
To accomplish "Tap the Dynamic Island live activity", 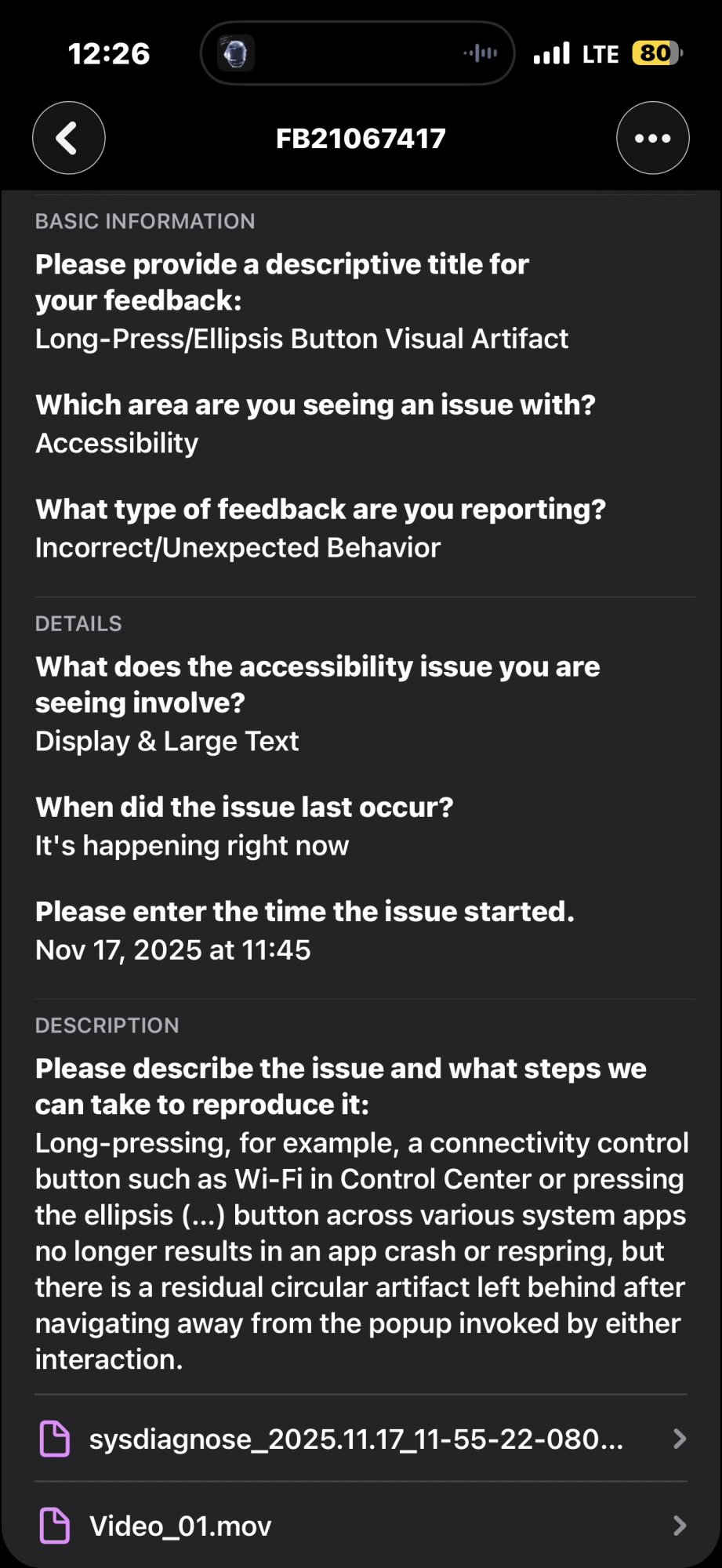I will click(x=357, y=53).
